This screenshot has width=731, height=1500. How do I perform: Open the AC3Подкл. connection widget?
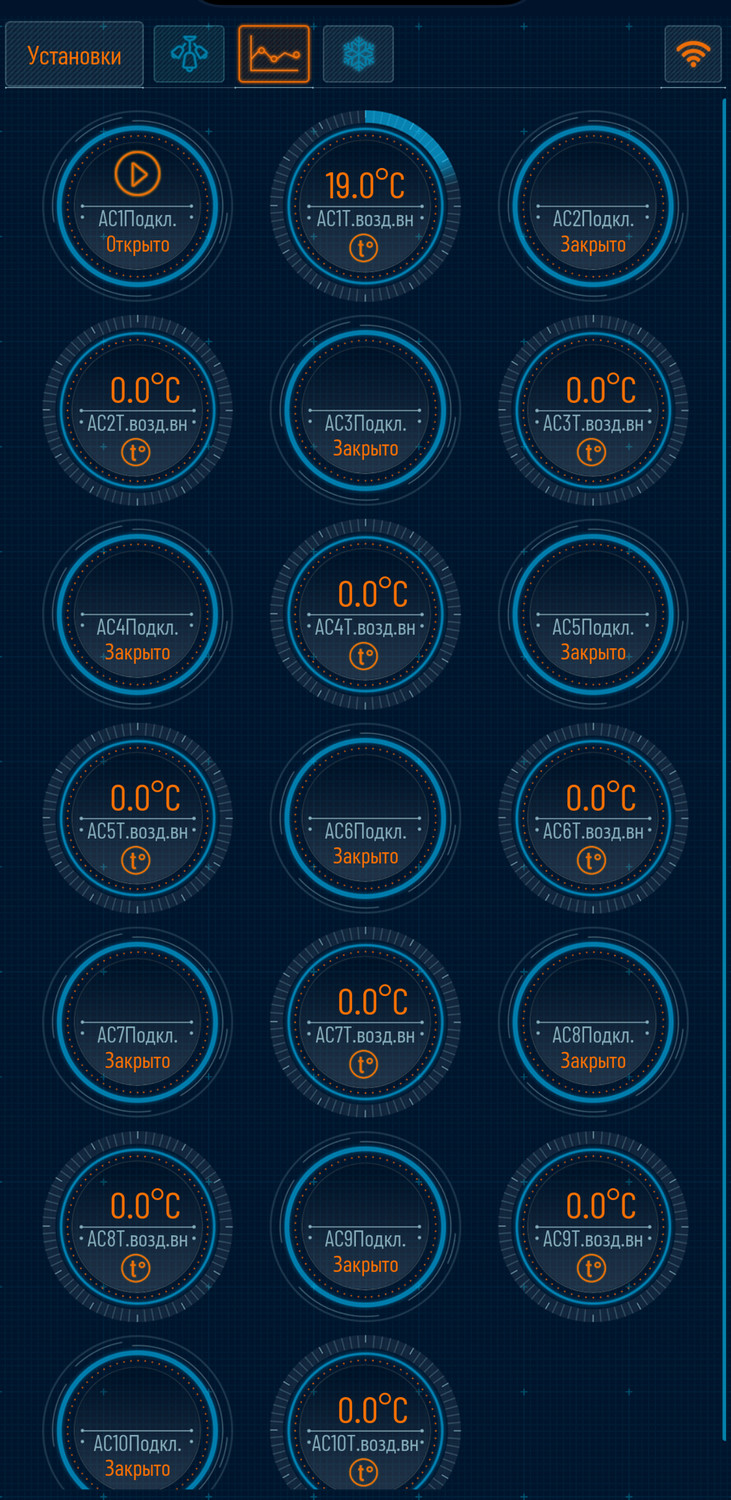point(366,411)
